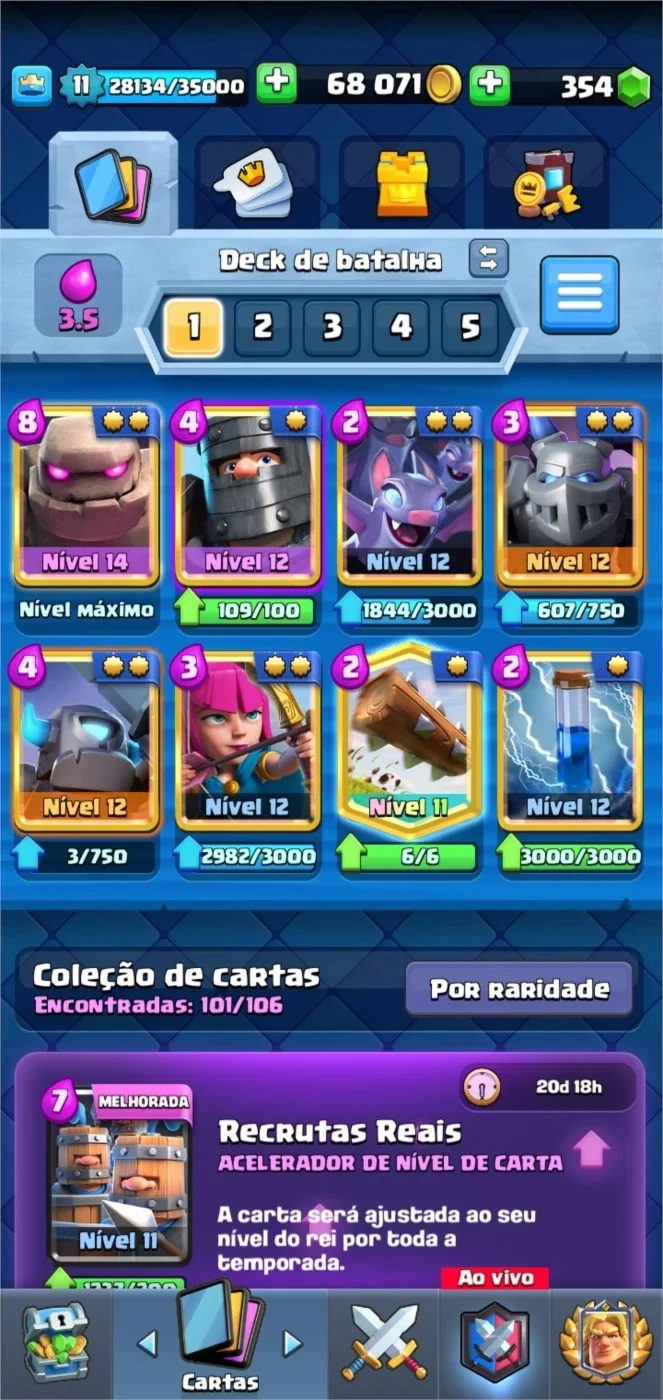Open the clan tab with the king icon
The height and width of the screenshot is (1400, 663).
[605, 1342]
